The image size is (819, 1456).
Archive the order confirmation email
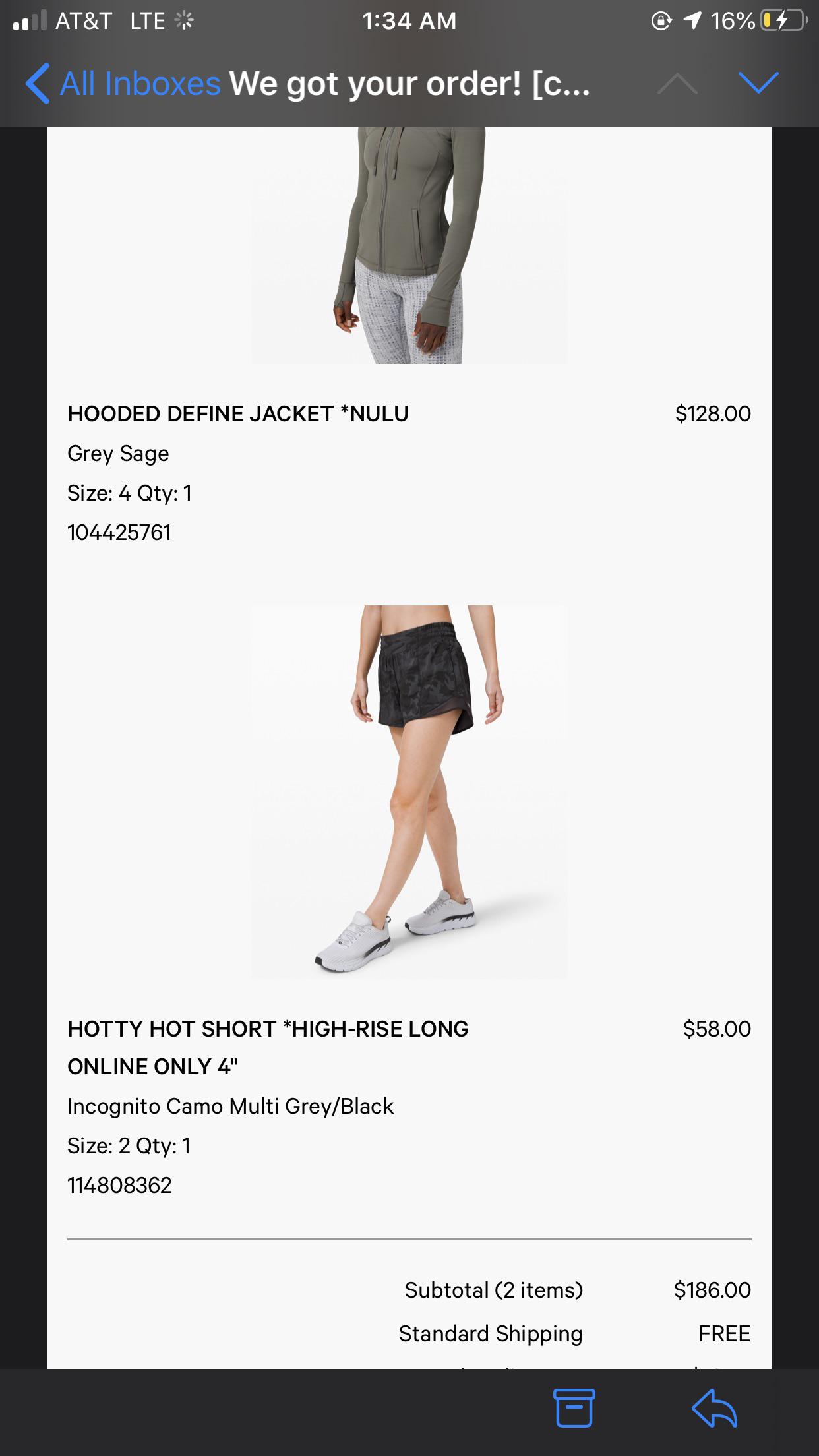tap(575, 1408)
